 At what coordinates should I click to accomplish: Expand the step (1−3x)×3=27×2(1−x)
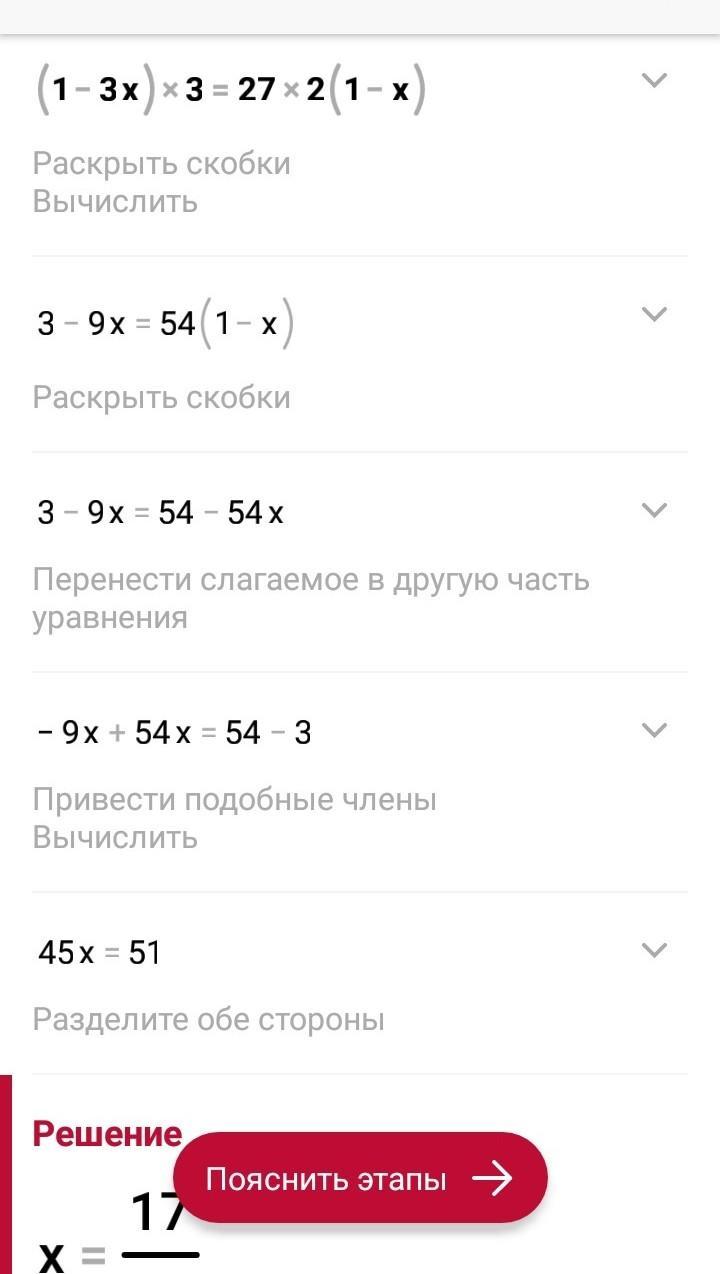(653, 81)
